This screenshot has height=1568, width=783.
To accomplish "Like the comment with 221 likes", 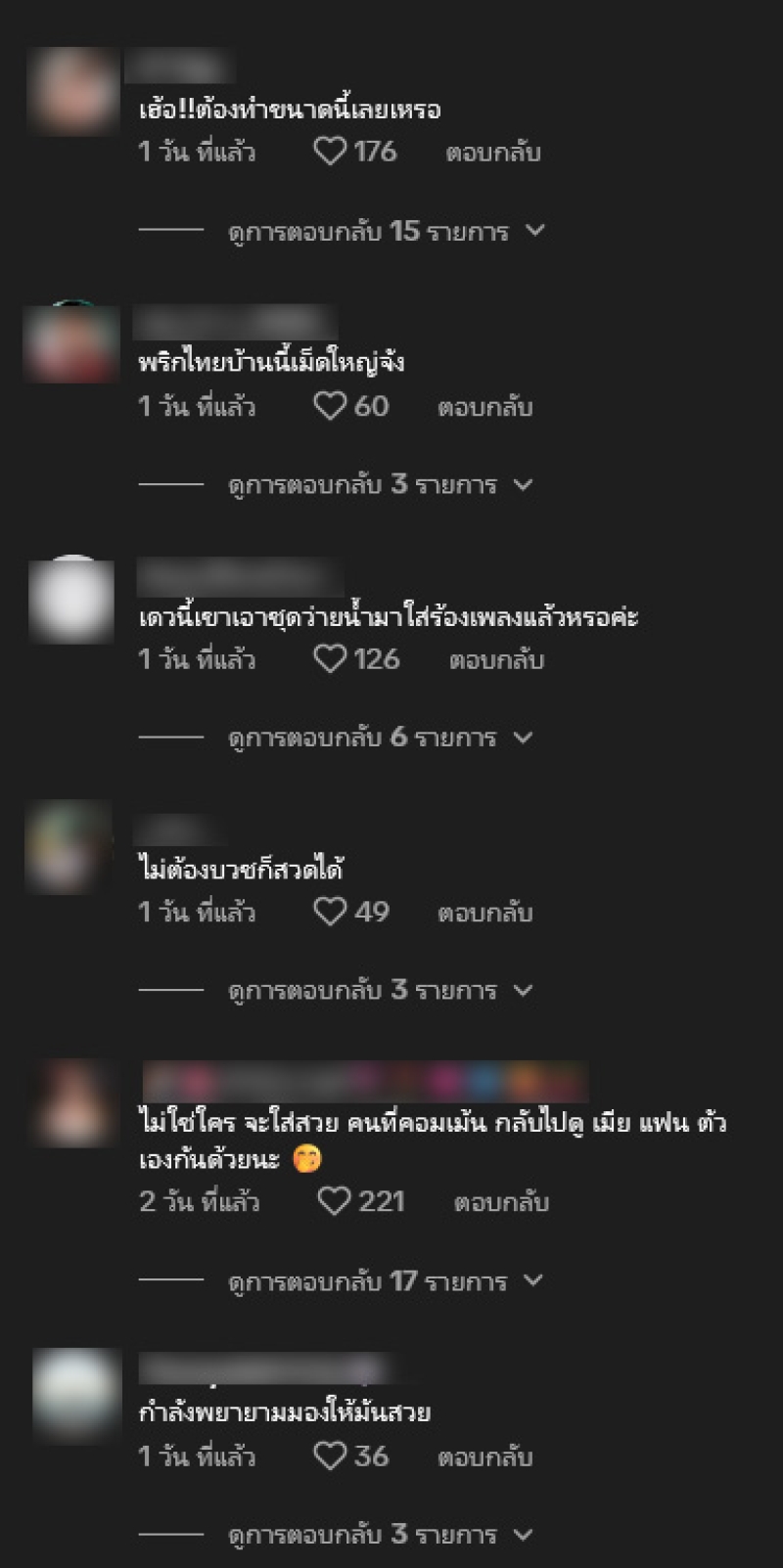I will [x=335, y=1201].
